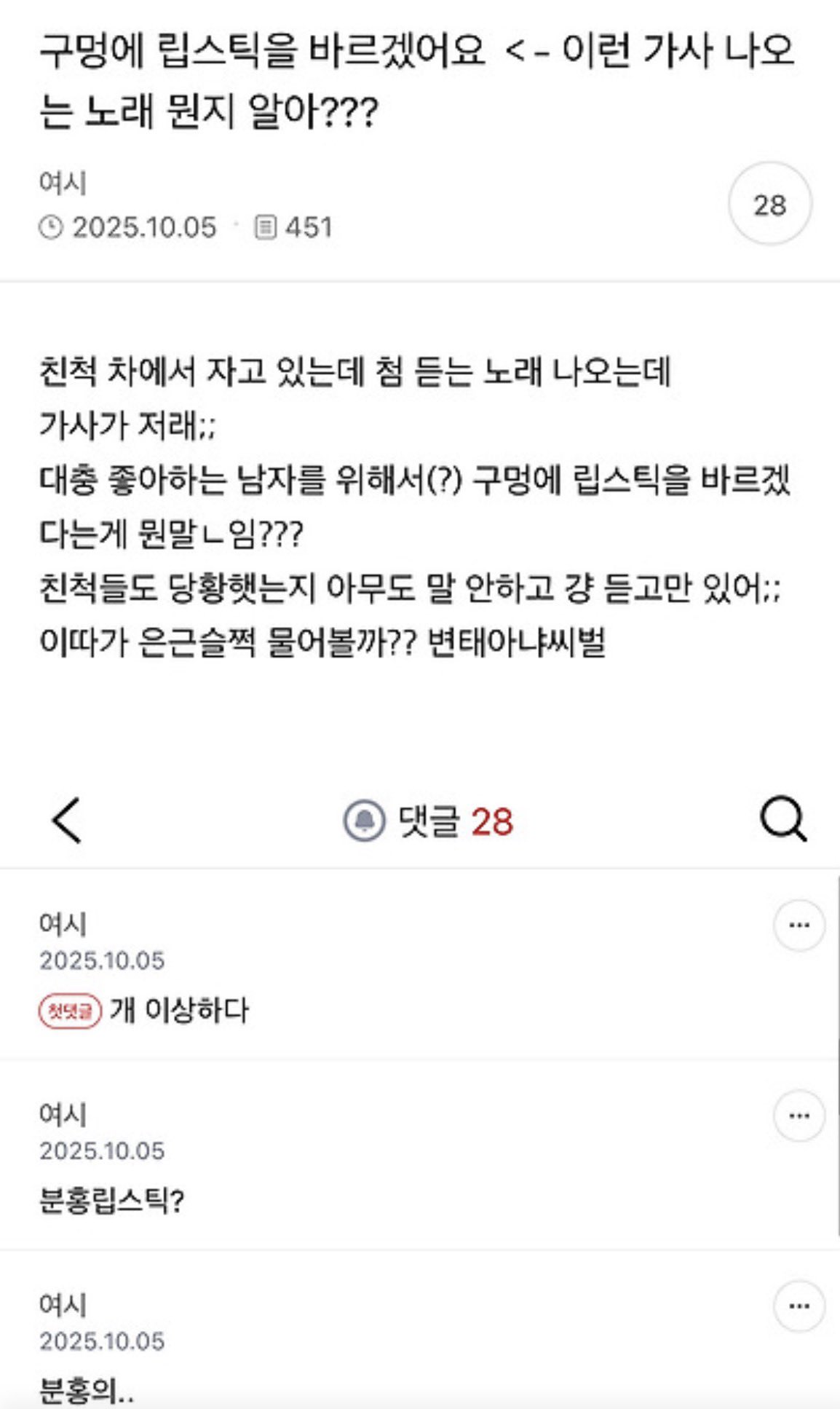Open more options on the '분홍립스틱?' comment
Screen dimensions: 840x1409
(799, 1115)
